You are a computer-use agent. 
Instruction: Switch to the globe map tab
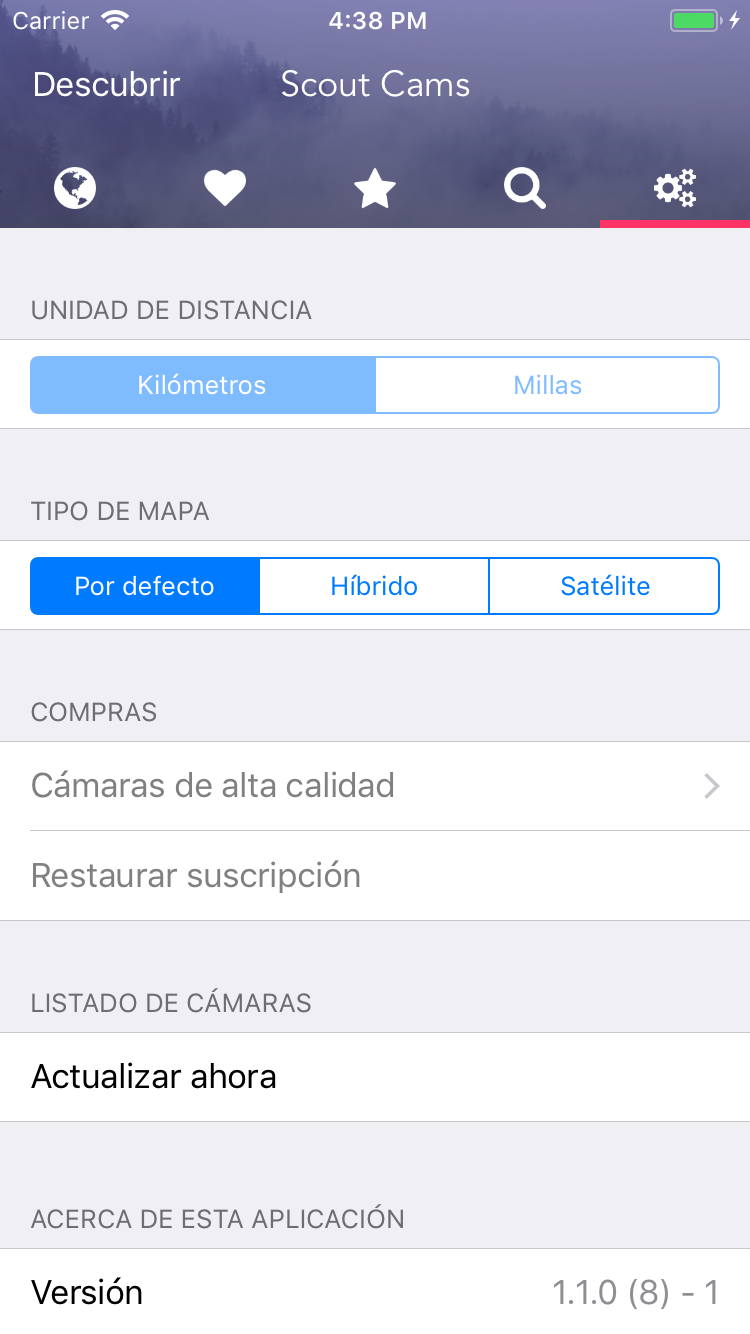[75, 188]
